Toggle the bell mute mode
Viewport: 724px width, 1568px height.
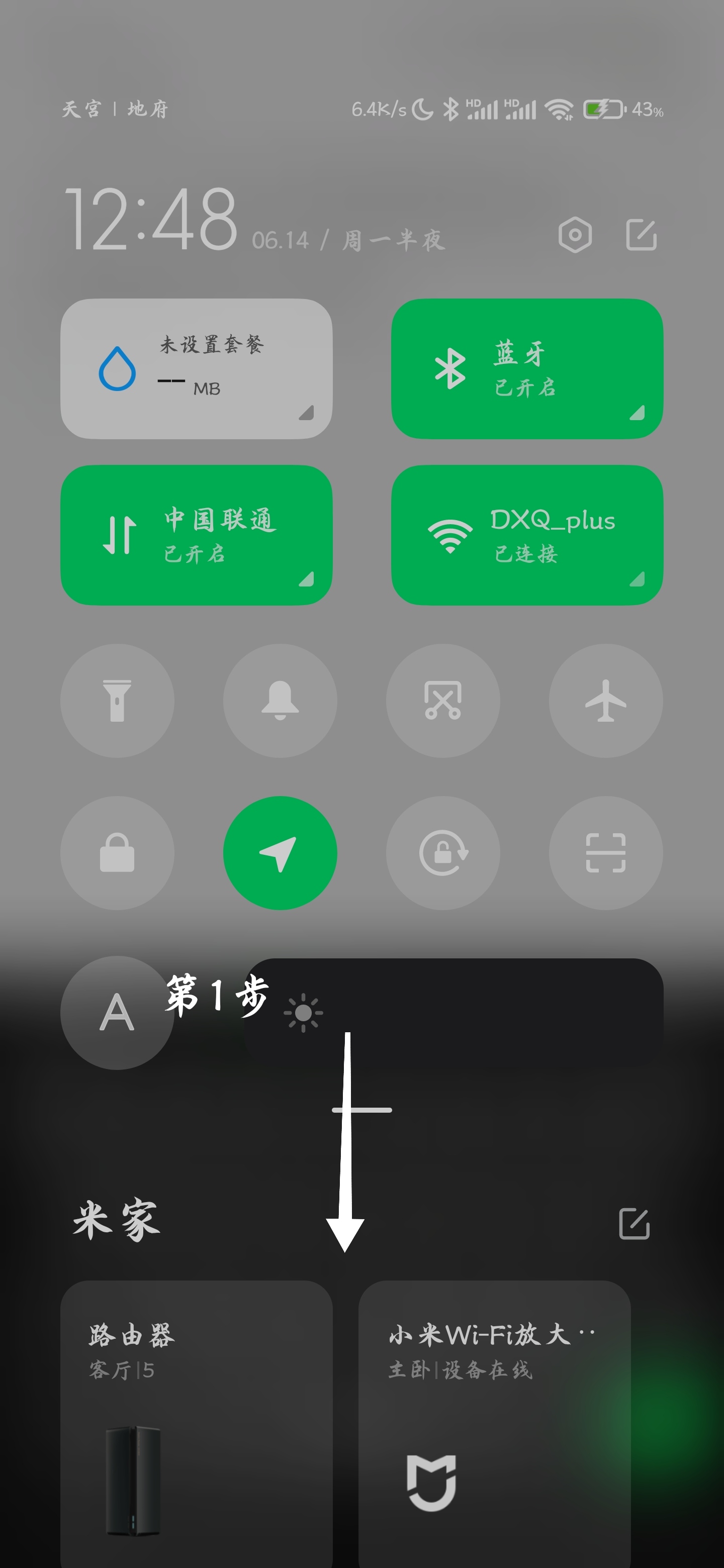click(280, 701)
